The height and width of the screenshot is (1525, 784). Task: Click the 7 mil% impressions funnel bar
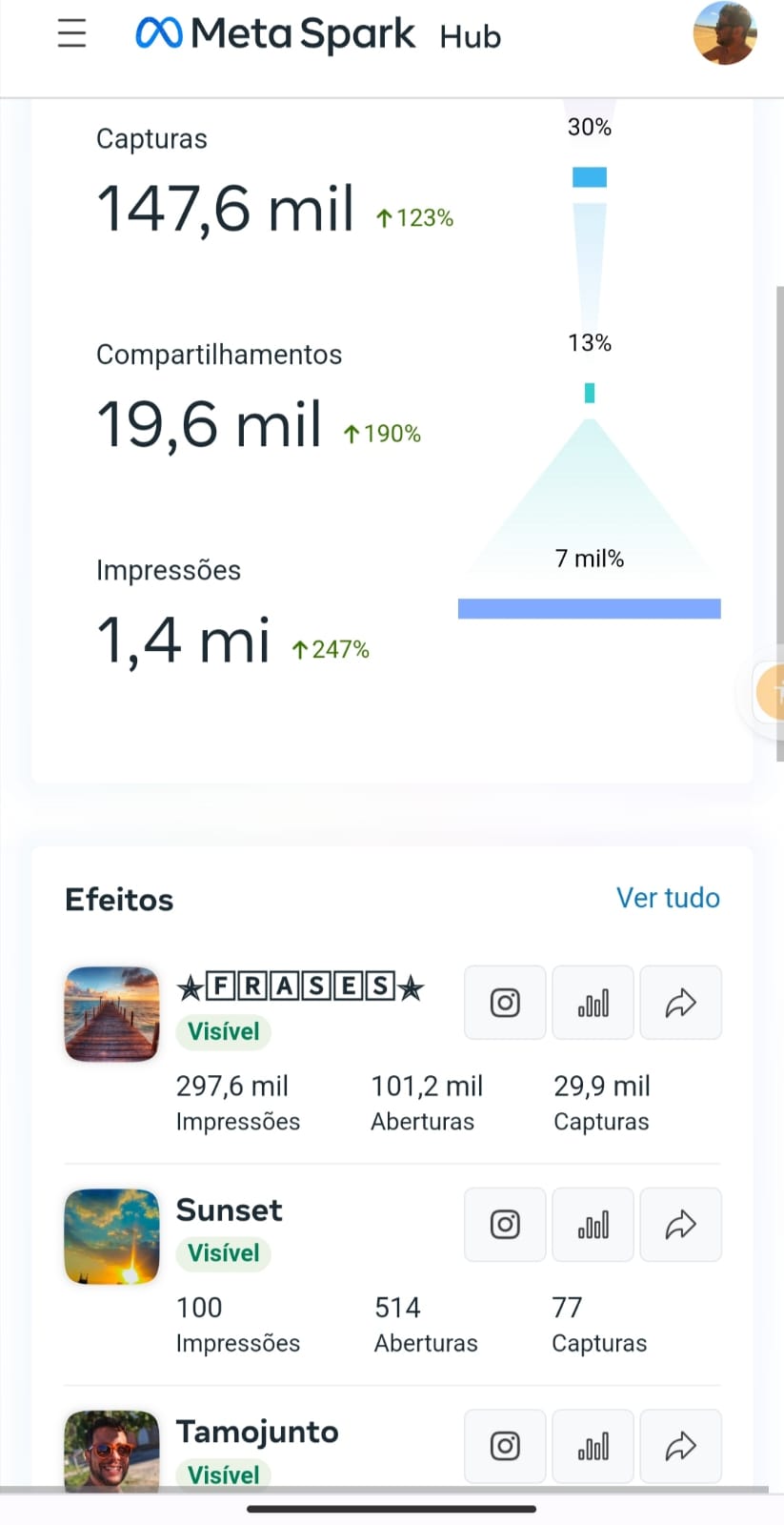[589, 607]
